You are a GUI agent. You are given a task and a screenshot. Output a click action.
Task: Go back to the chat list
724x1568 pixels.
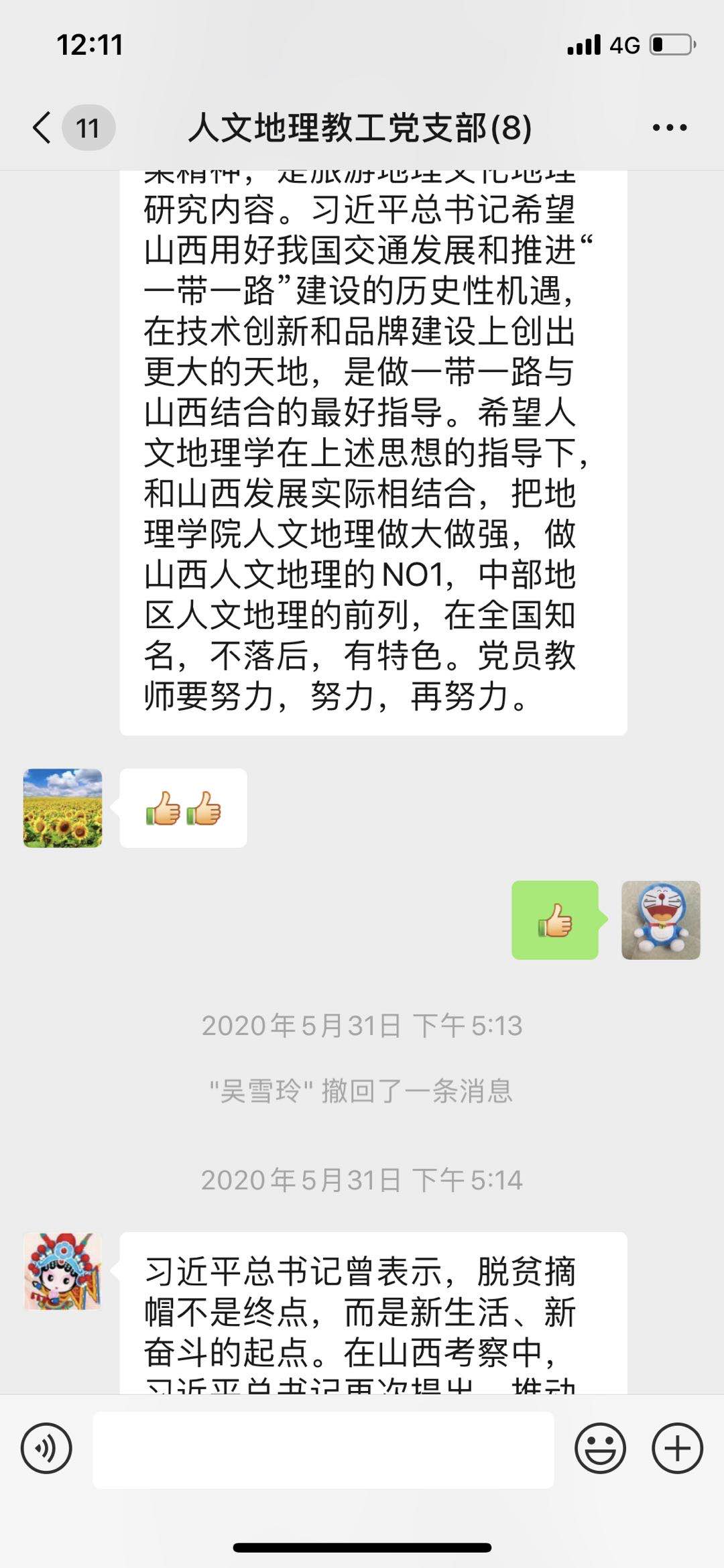[43, 127]
